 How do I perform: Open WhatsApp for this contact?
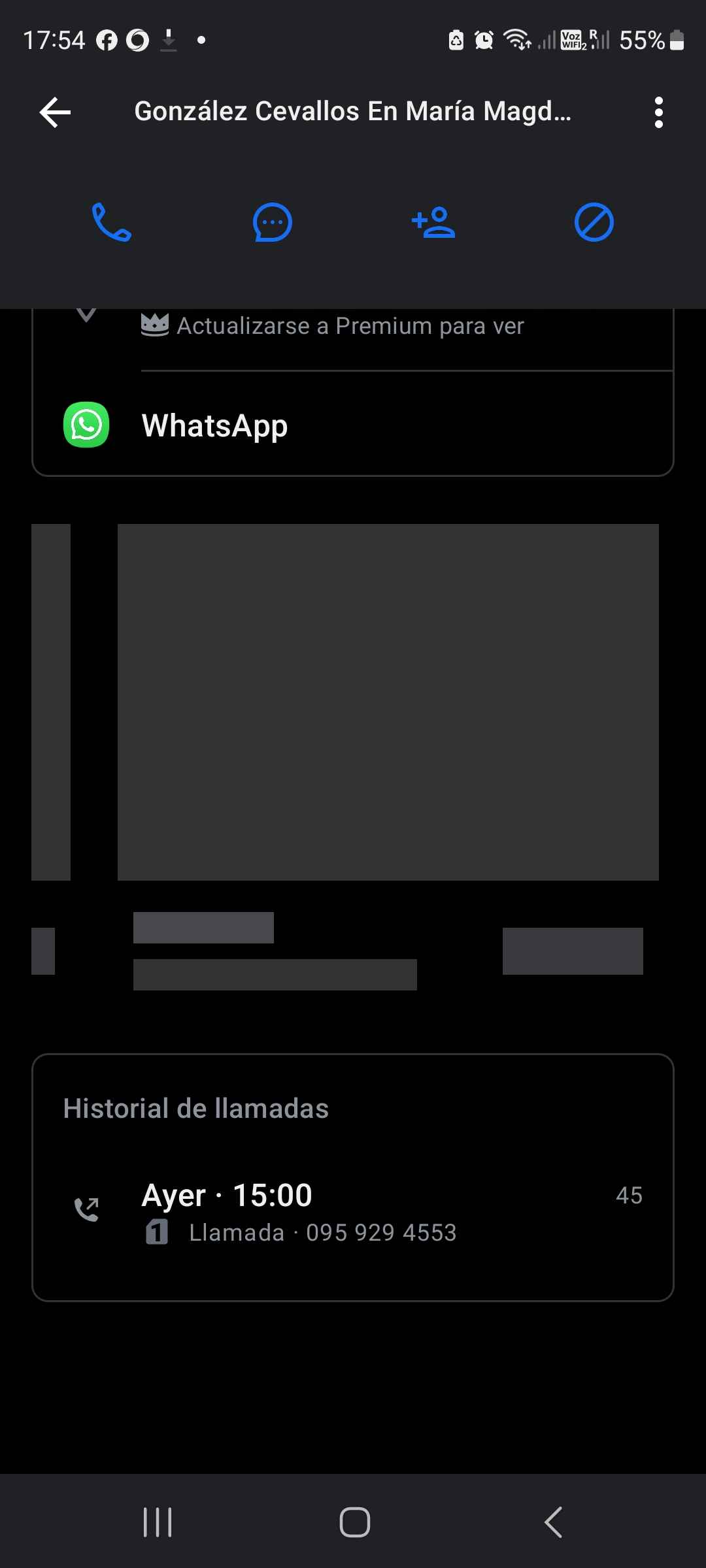(214, 426)
